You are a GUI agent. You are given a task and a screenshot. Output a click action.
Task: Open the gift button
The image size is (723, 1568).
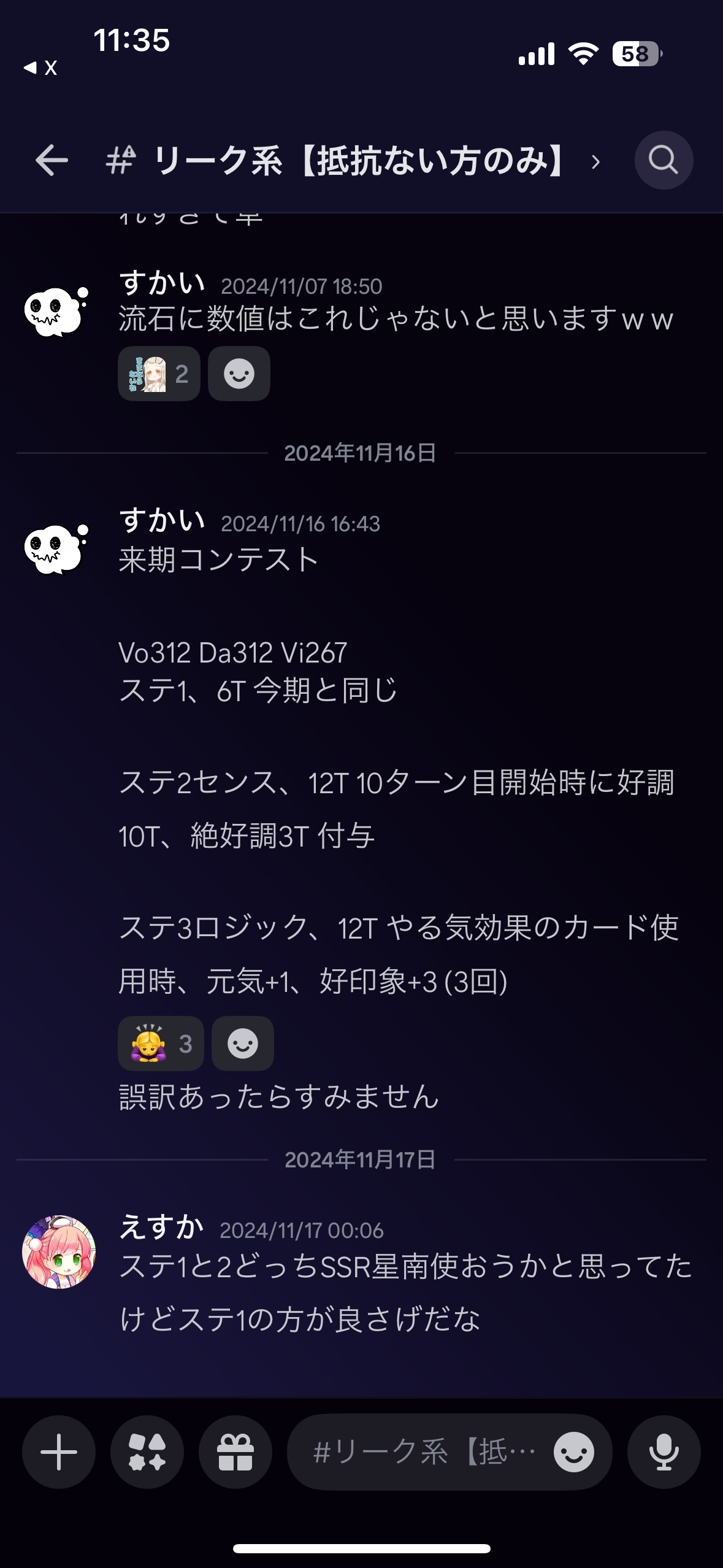[x=235, y=1451]
